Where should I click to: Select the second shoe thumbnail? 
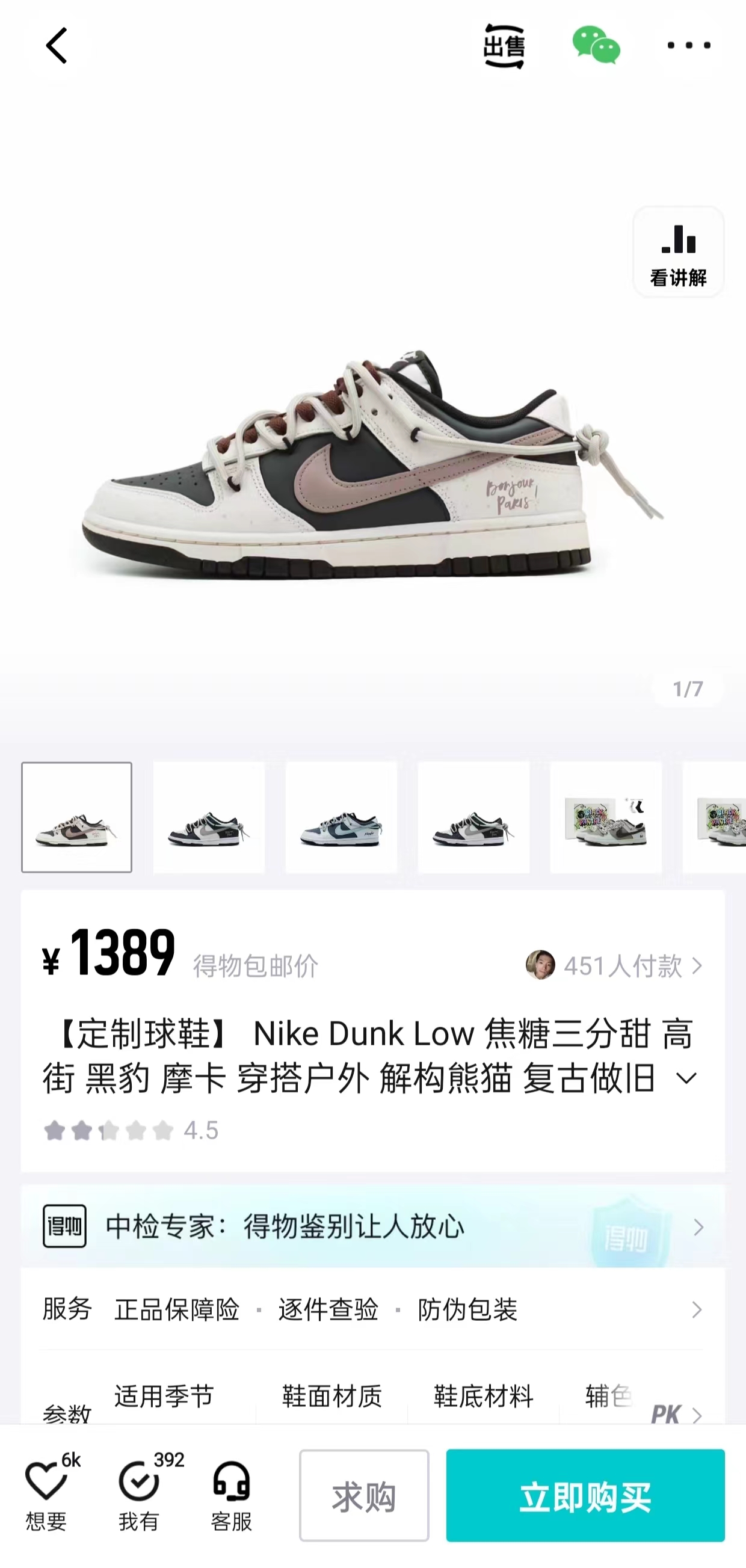pos(209,817)
